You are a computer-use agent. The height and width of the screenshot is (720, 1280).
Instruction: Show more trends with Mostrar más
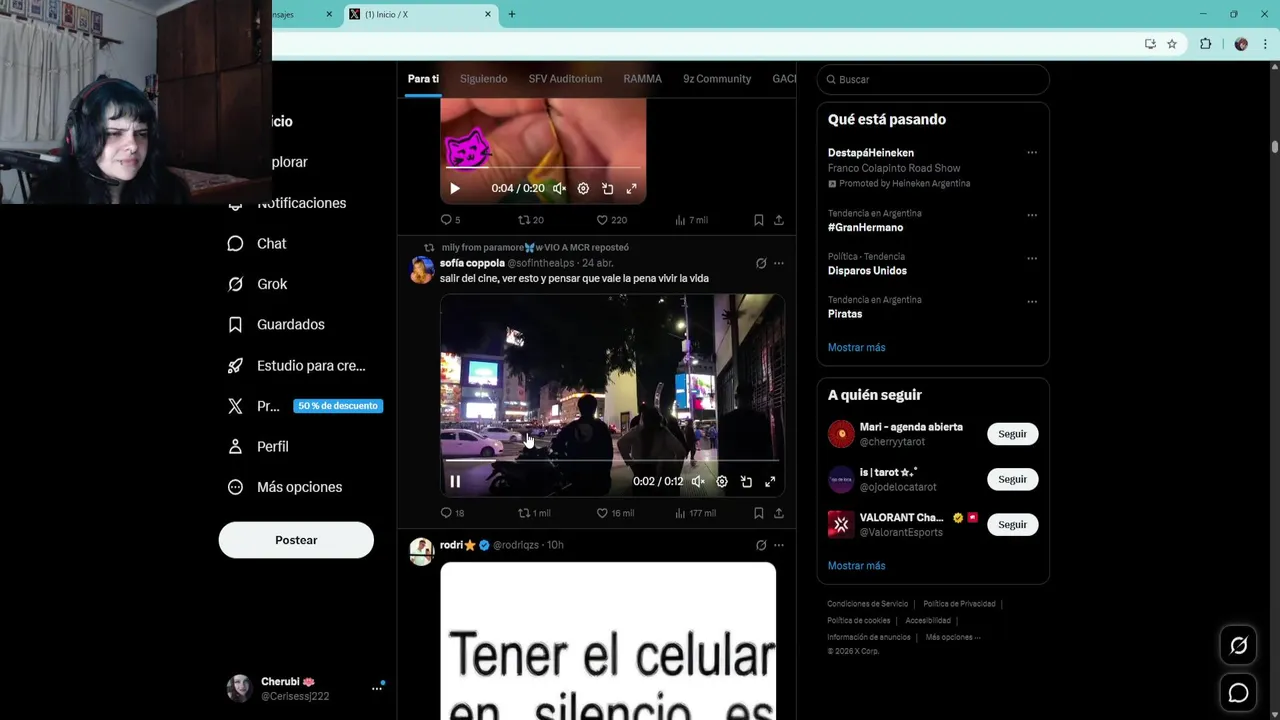point(856,348)
